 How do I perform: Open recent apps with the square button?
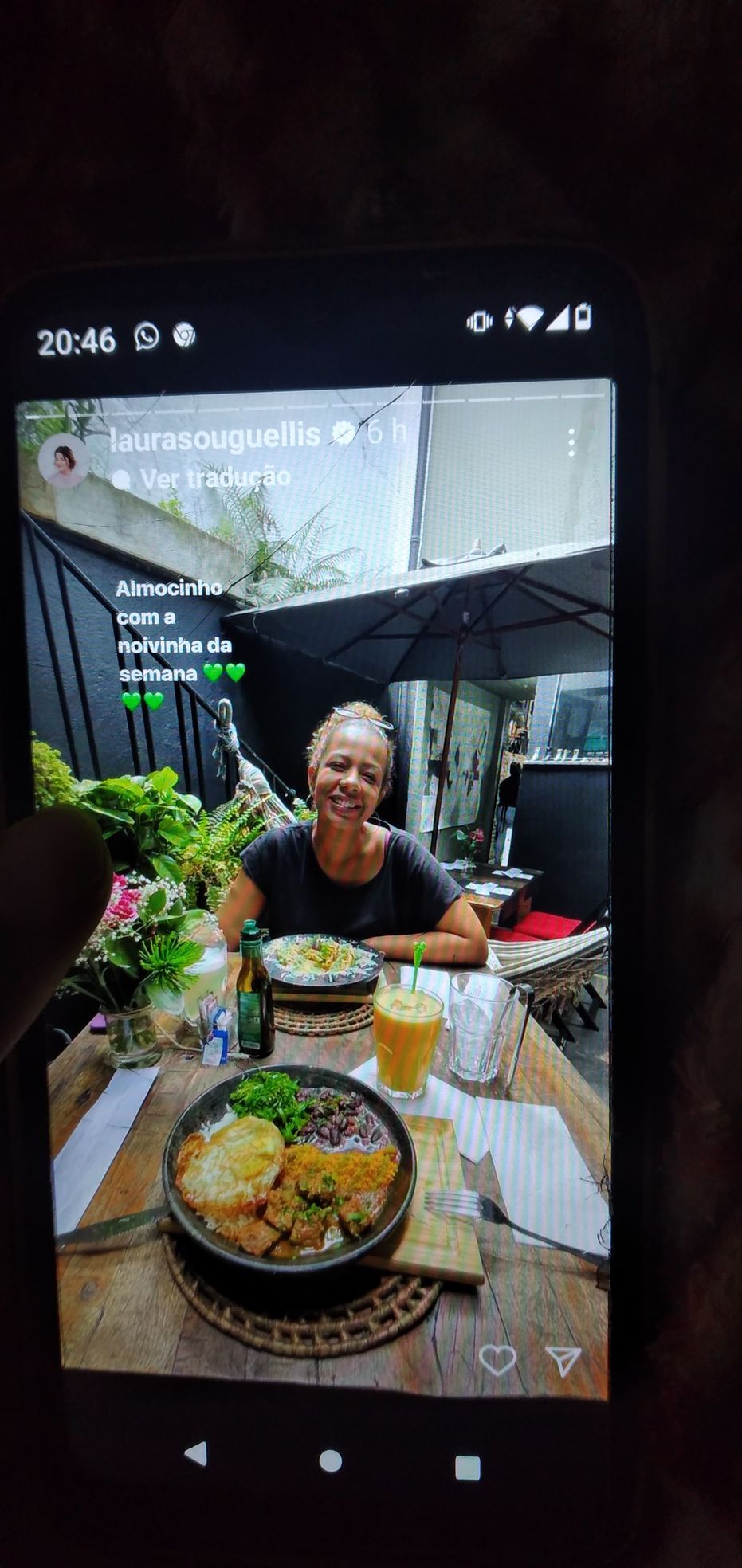[x=467, y=1467]
